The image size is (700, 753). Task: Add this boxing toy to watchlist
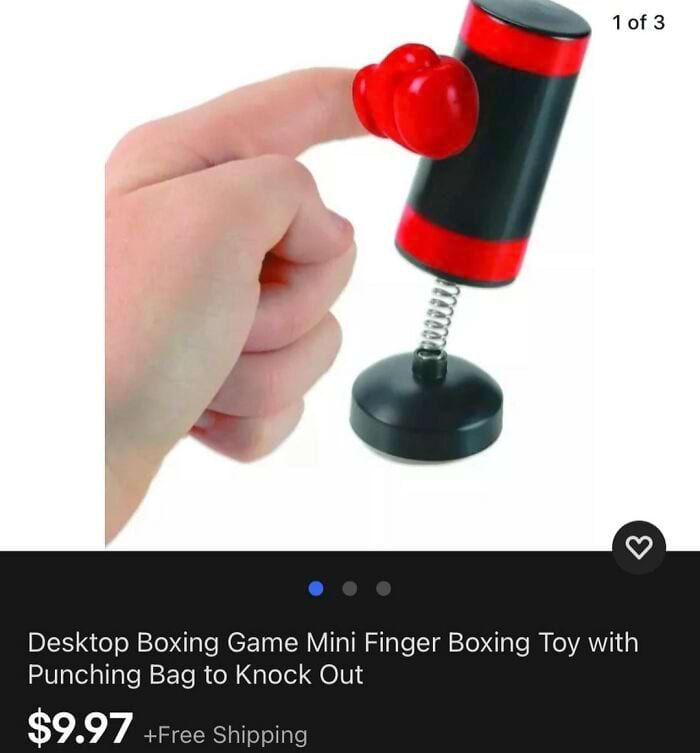638,547
